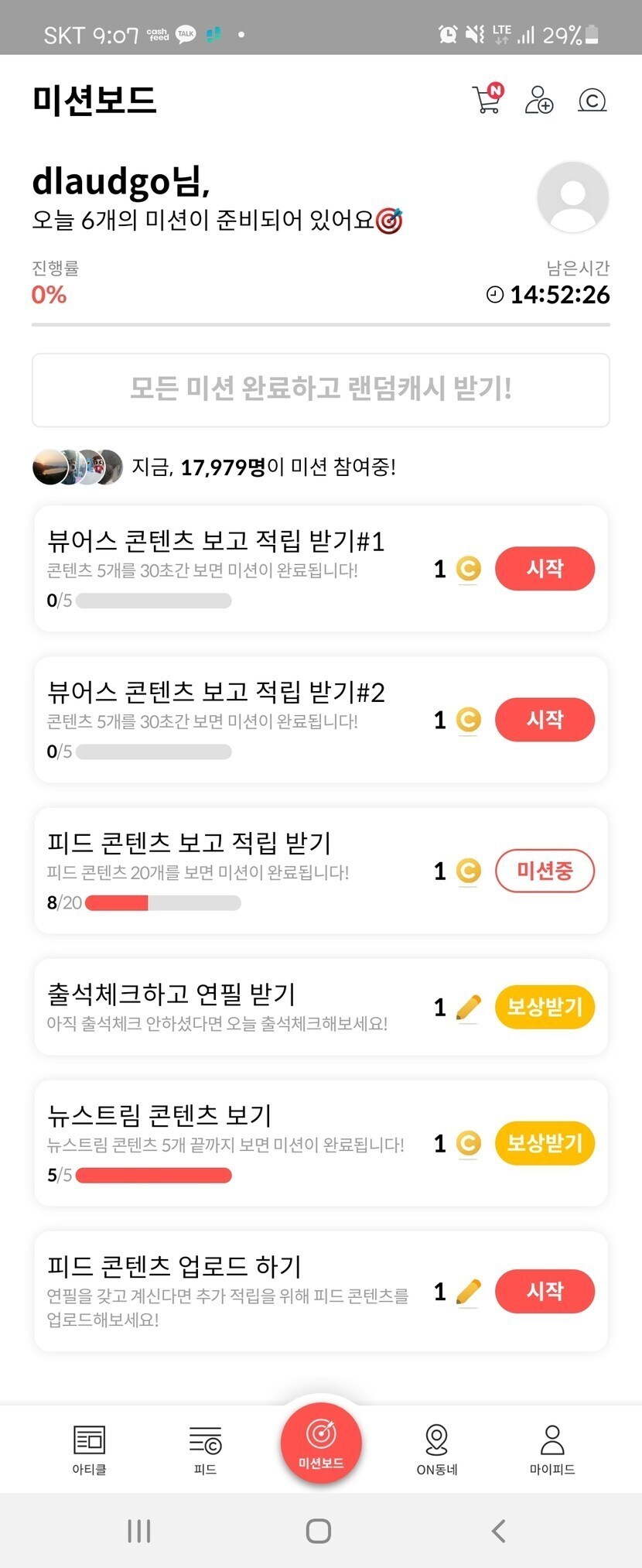Viewport: 642px width, 1568px height.
Task: Open the shopping cart icon
Action: point(487,99)
